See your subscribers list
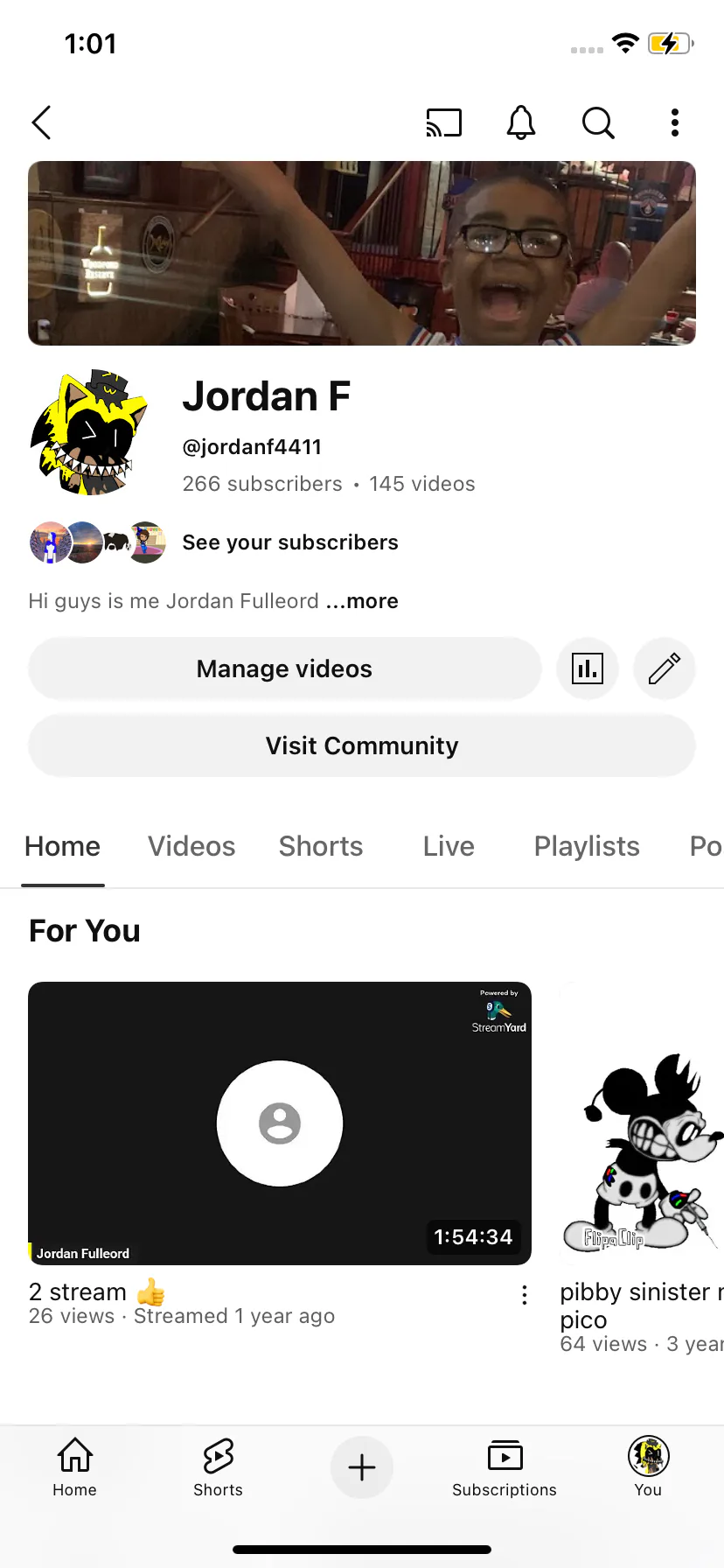724x1568 pixels. pyautogui.click(x=289, y=542)
